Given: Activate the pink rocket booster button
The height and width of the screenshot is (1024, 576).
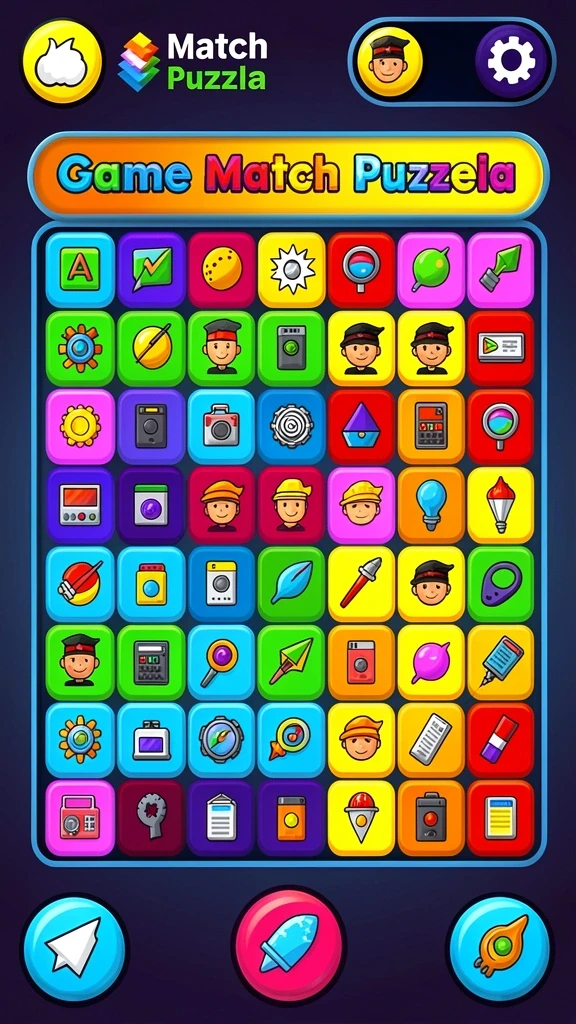Looking at the screenshot, I should [x=289, y=945].
